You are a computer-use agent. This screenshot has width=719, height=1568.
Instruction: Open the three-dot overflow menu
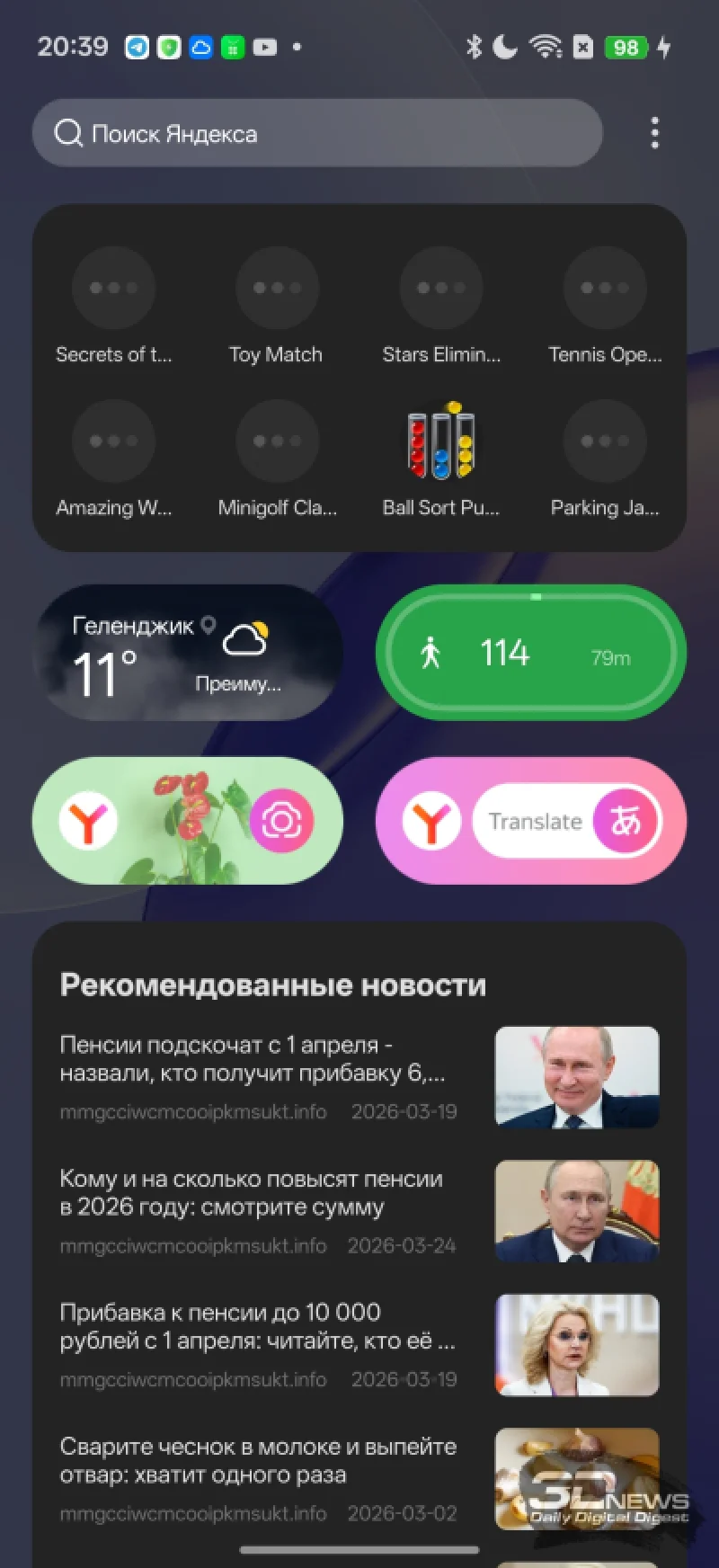click(x=654, y=133)
